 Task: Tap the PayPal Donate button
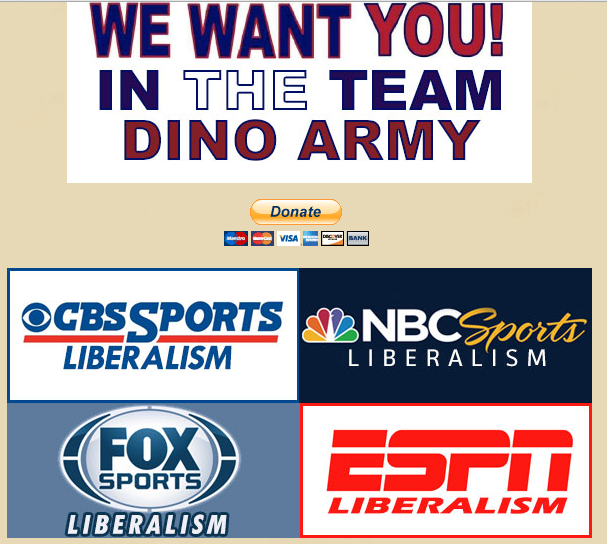pos(295,212)
